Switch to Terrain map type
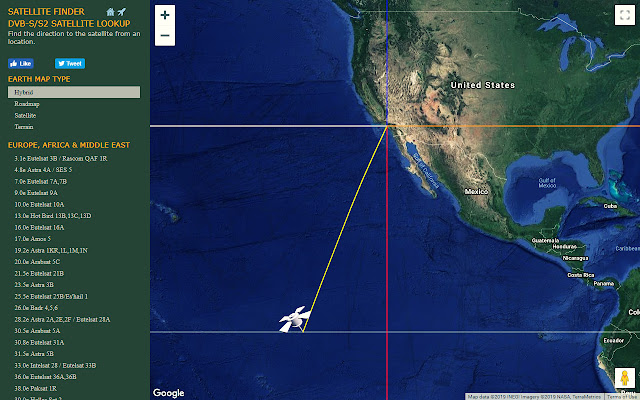This screenshot has width=640, height=400. coord(24,128)
